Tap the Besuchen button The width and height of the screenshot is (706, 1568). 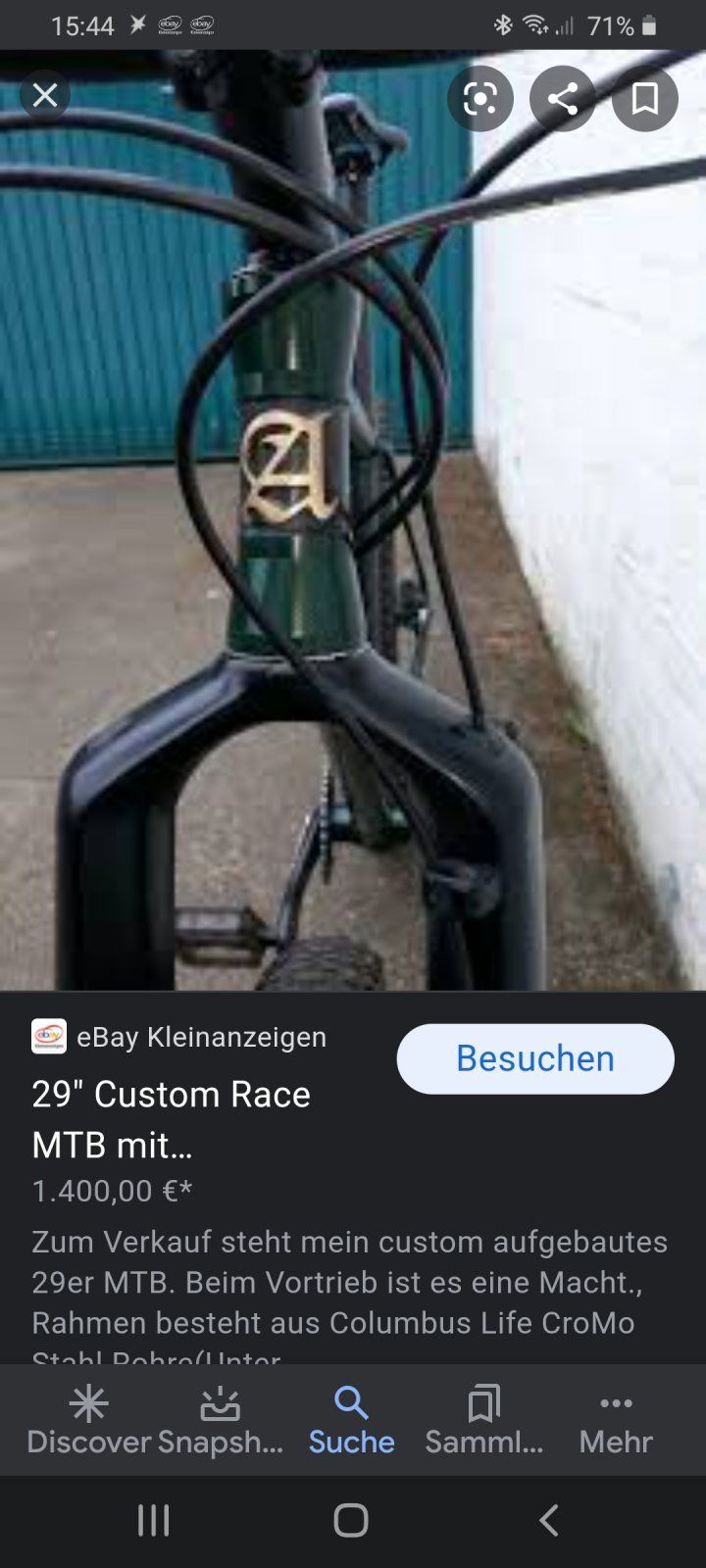tap(534, 1058)
